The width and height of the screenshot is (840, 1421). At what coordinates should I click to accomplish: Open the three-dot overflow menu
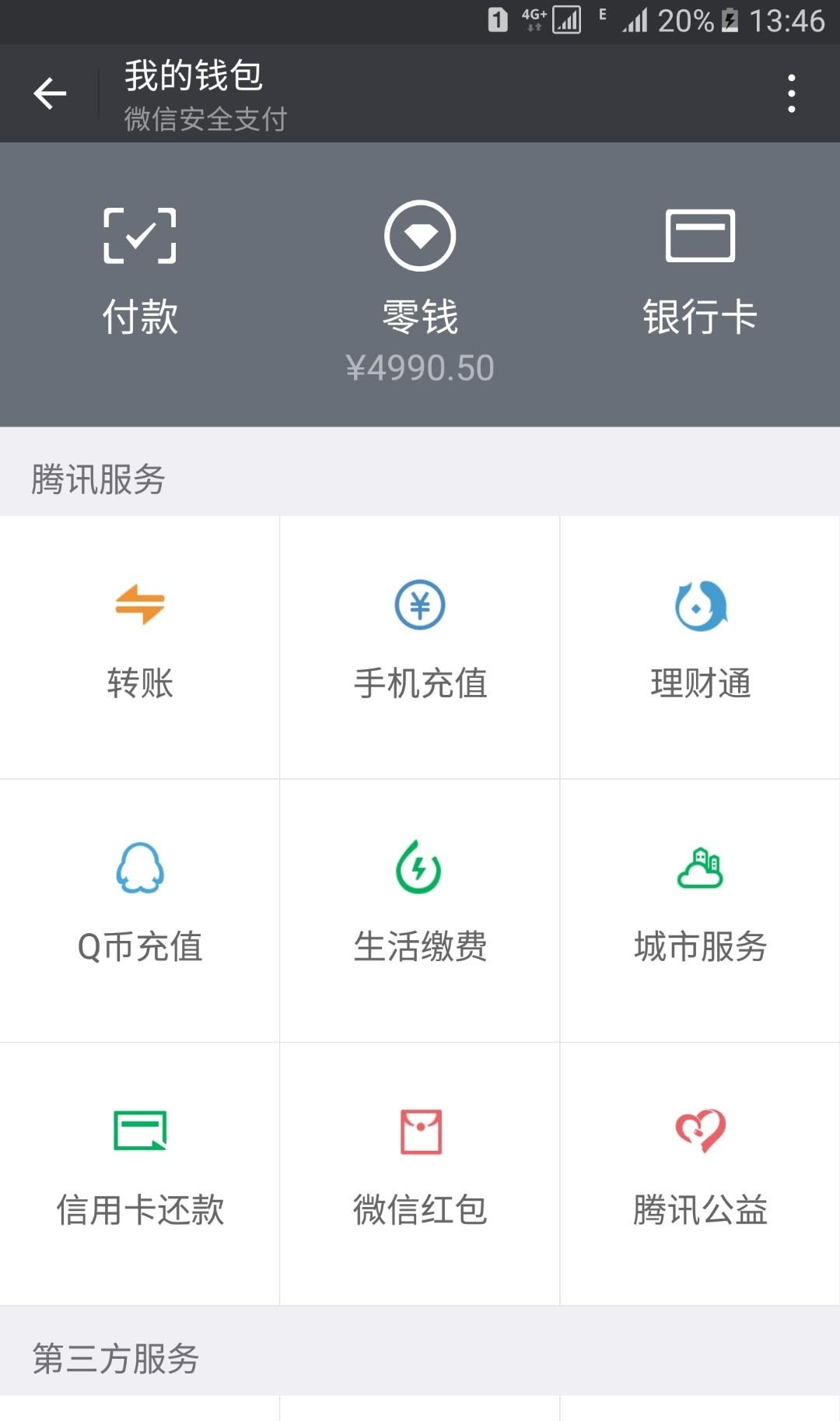pyautogui.click(x=792, y=92)
